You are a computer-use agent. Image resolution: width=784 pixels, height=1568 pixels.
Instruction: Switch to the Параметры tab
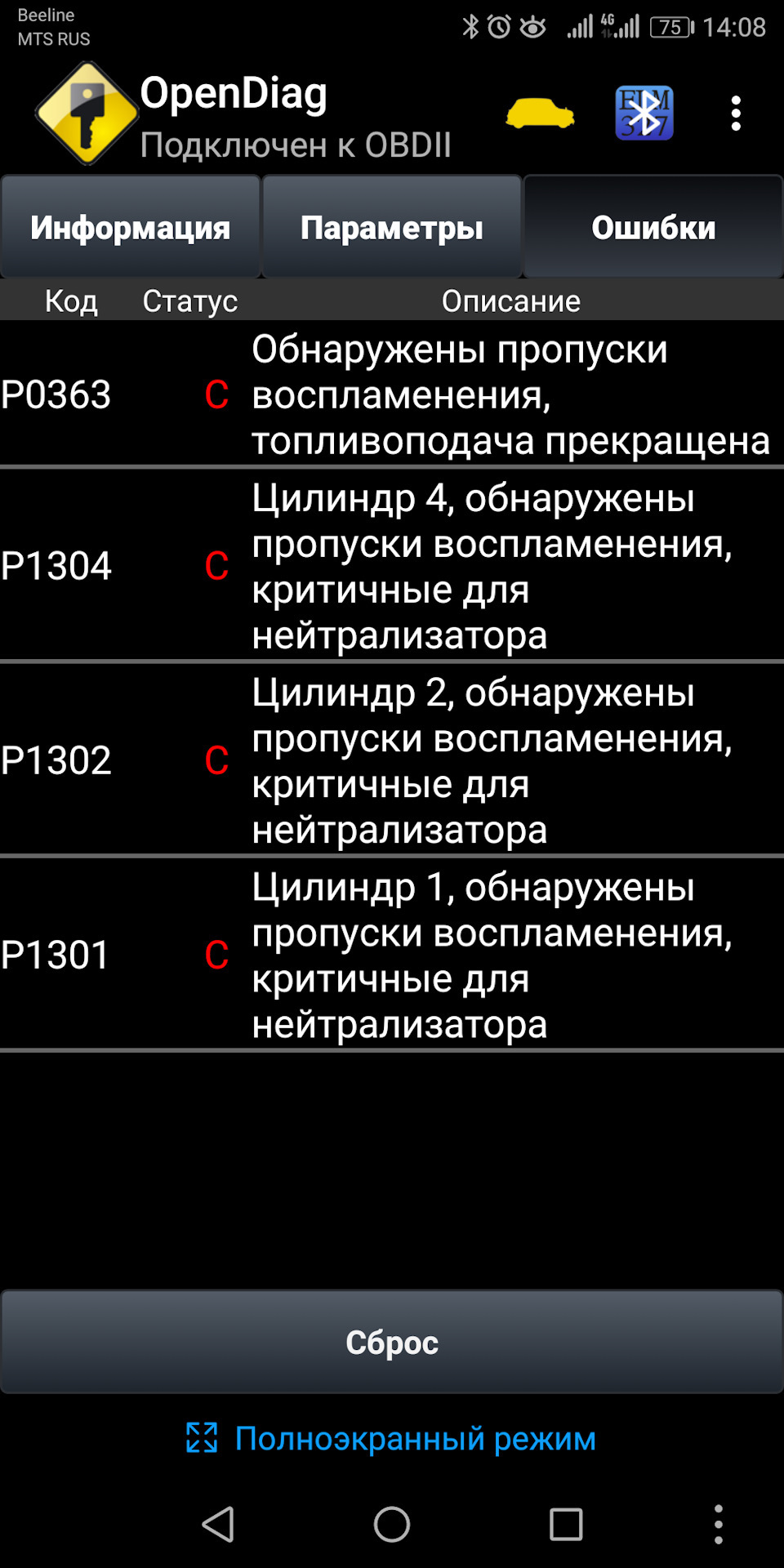392,228
